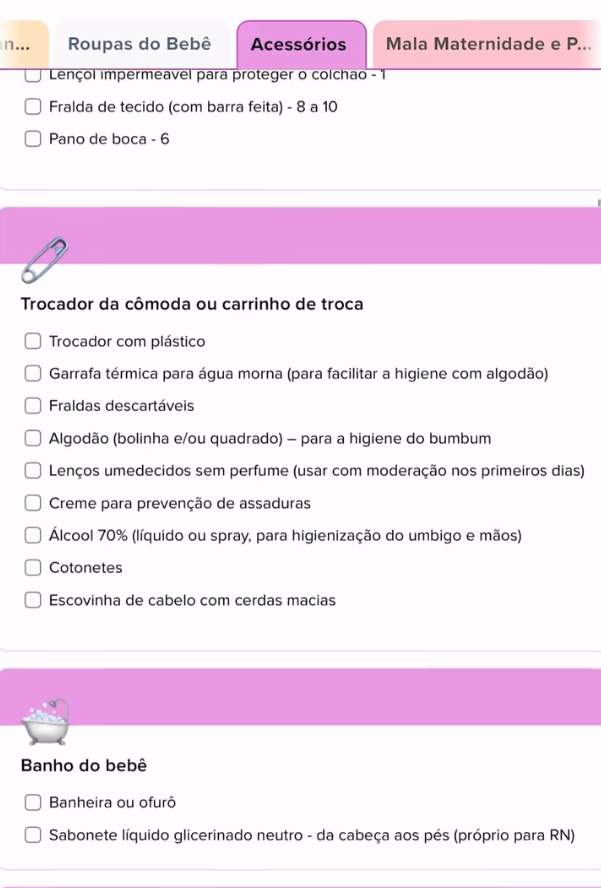Tick Sabonete líquido glicerinado neutro checkbox
Image resolution: width=601 pixels, height=888 pixels.
34,835
